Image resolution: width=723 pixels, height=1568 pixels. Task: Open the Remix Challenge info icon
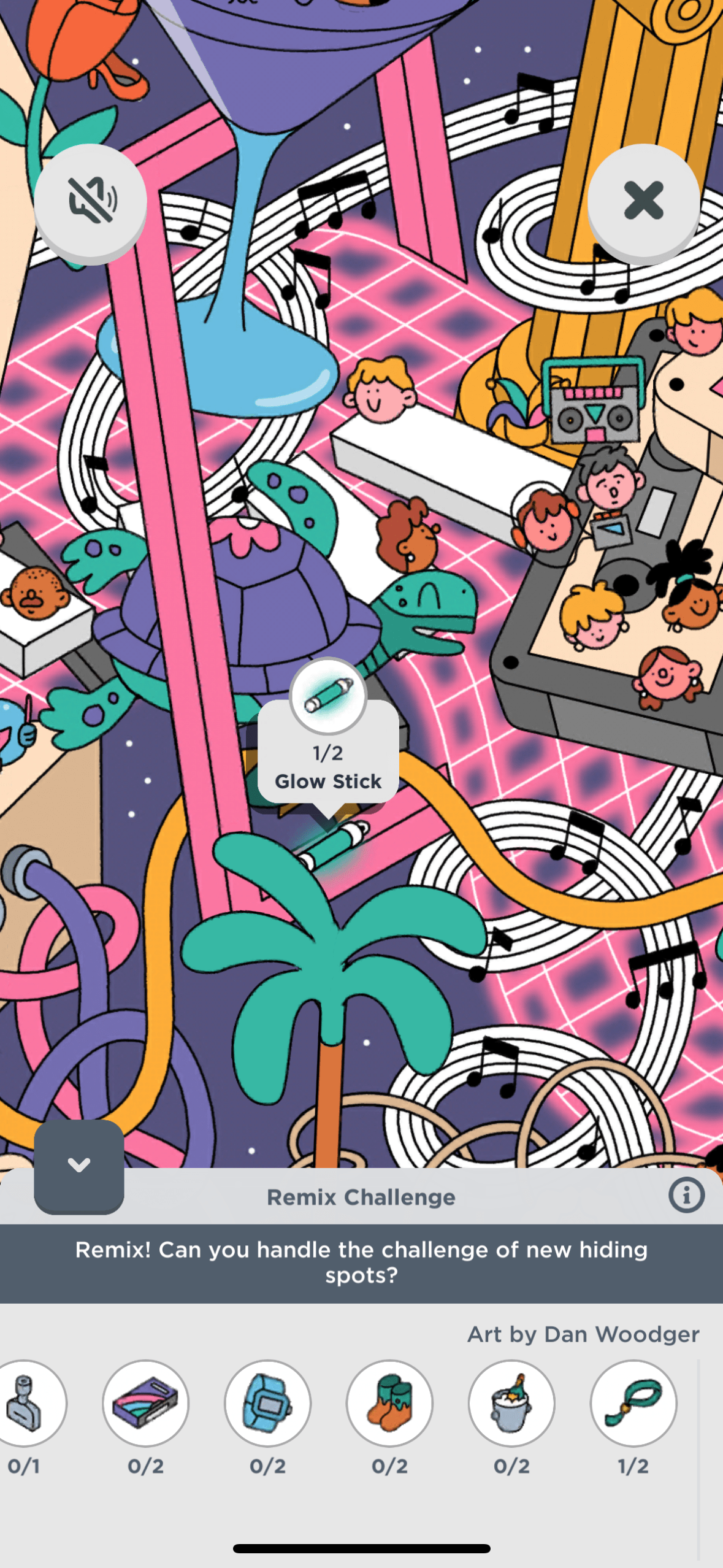(686, 1196)
